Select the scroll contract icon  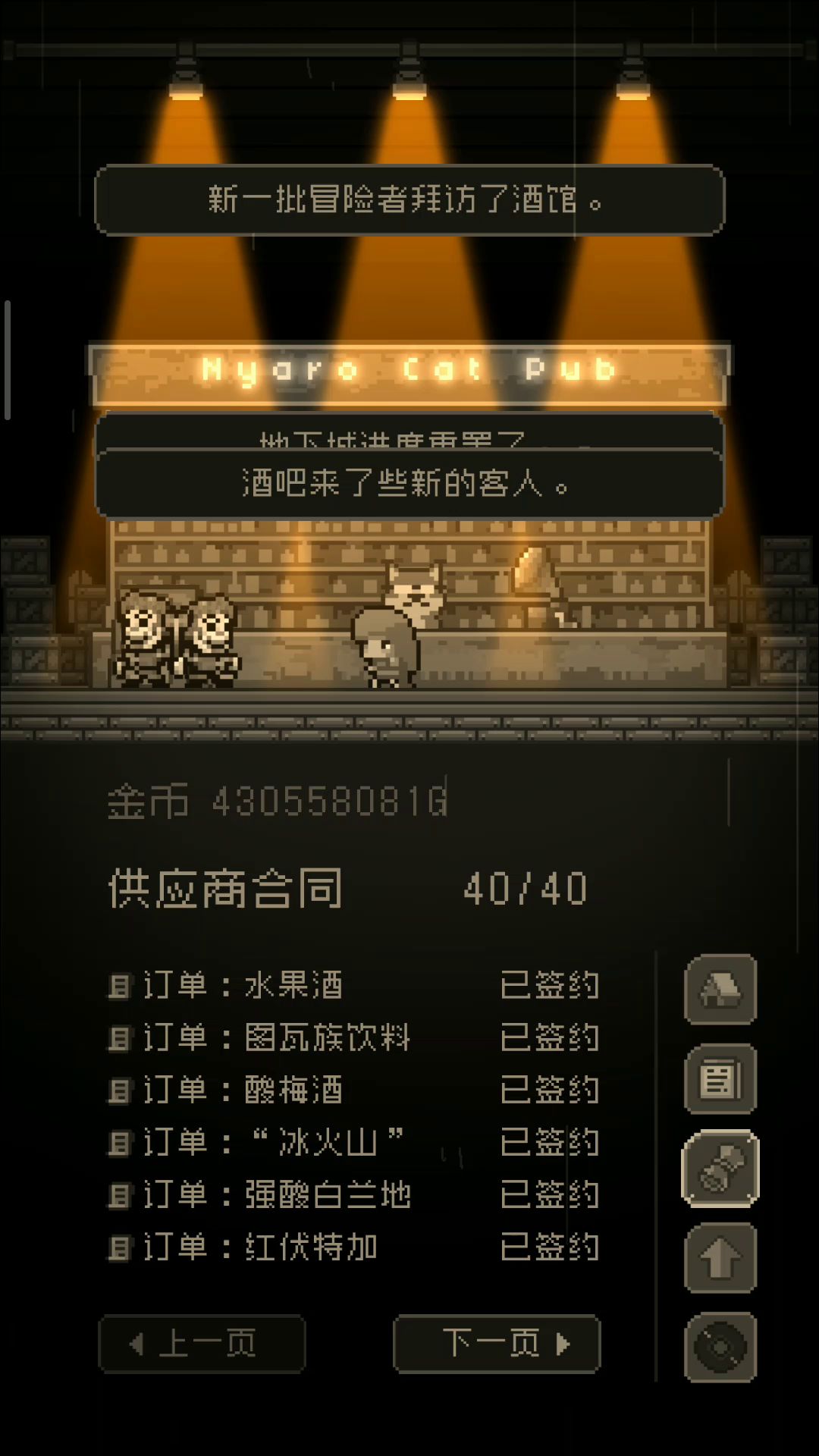[720, 1168]
